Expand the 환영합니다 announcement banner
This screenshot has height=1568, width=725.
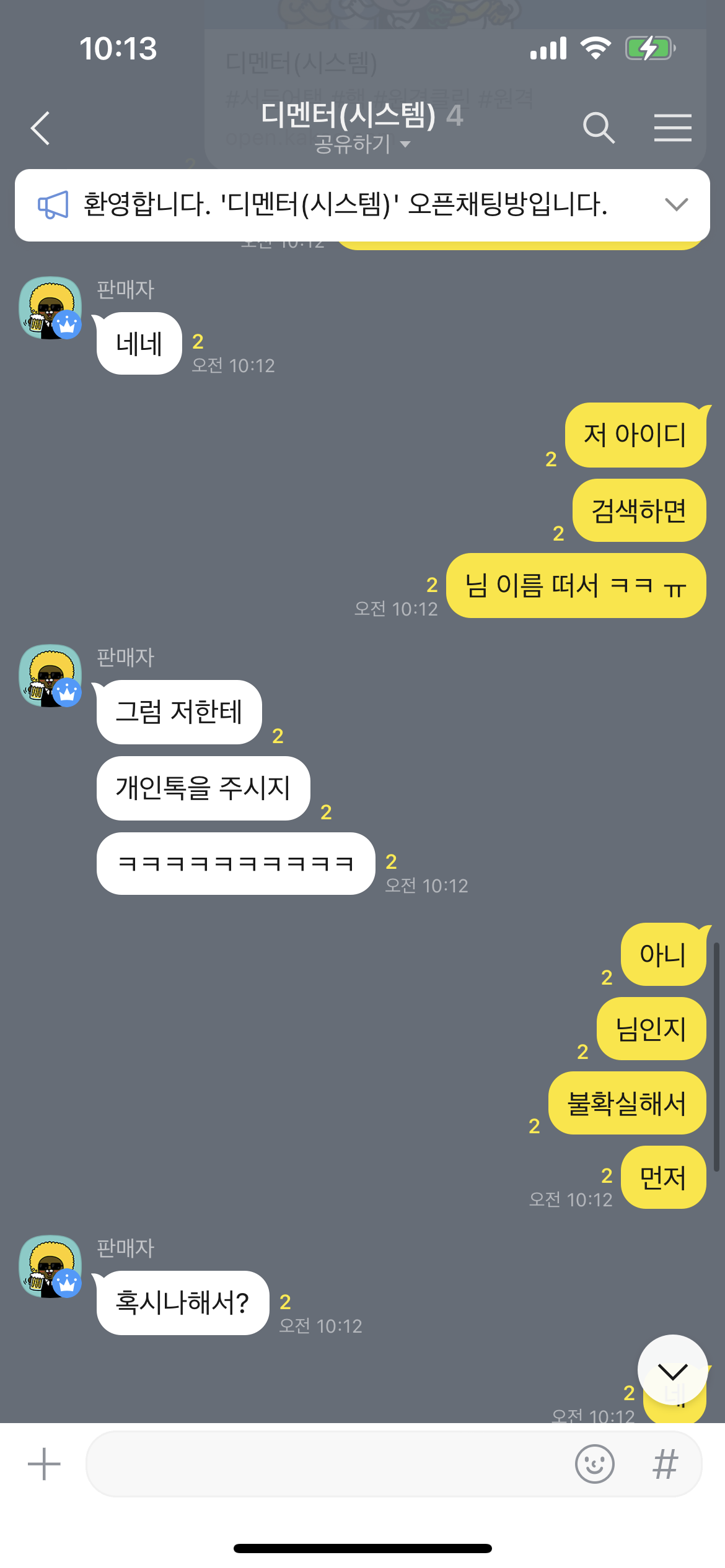point(676,204)
